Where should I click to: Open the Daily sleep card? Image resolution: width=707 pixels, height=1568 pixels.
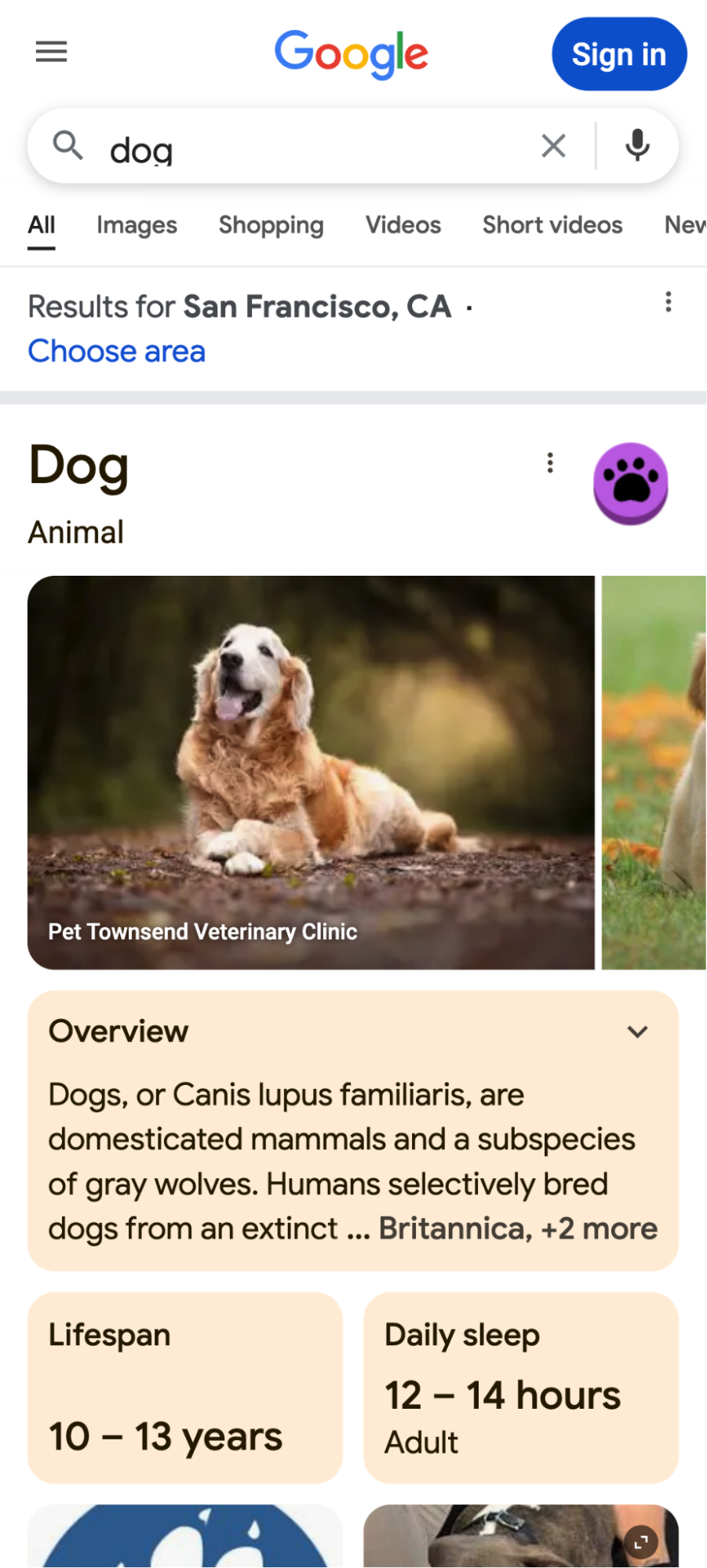tap(521, 1388)
